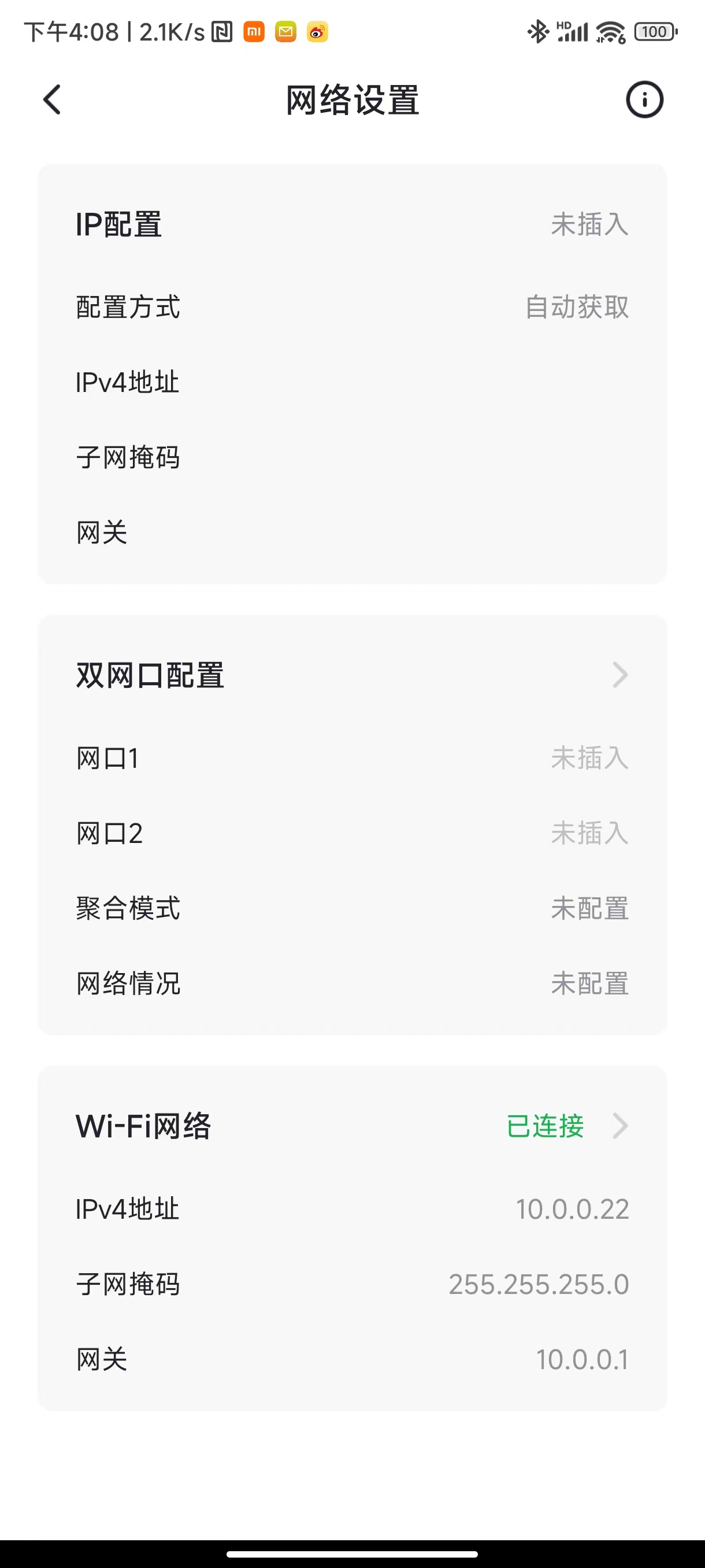
Task: Go back using the arrow at top
Action: coord(53,99)
